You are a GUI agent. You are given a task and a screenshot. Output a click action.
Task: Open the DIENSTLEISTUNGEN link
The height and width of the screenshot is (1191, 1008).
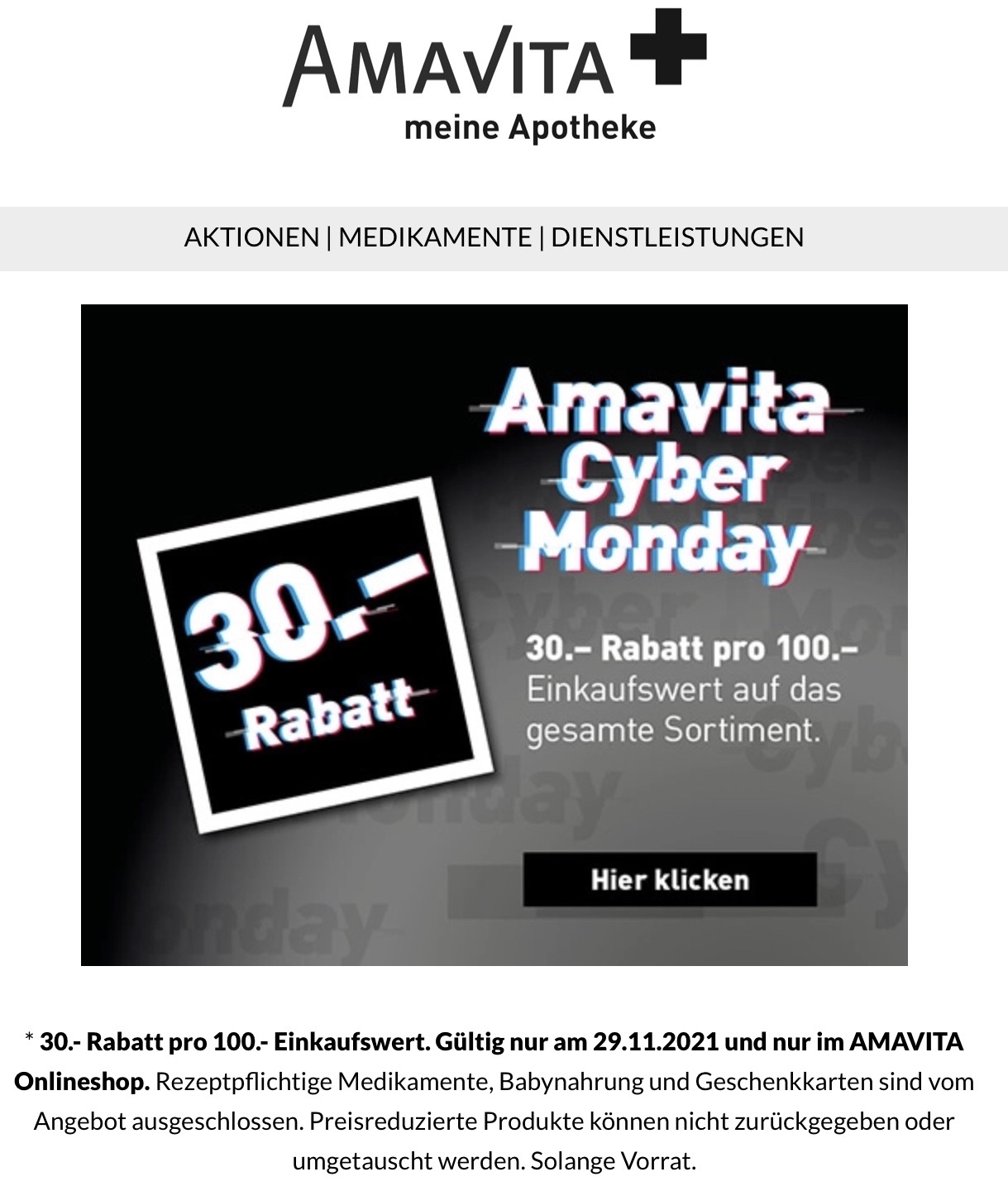tap(677, 237)
